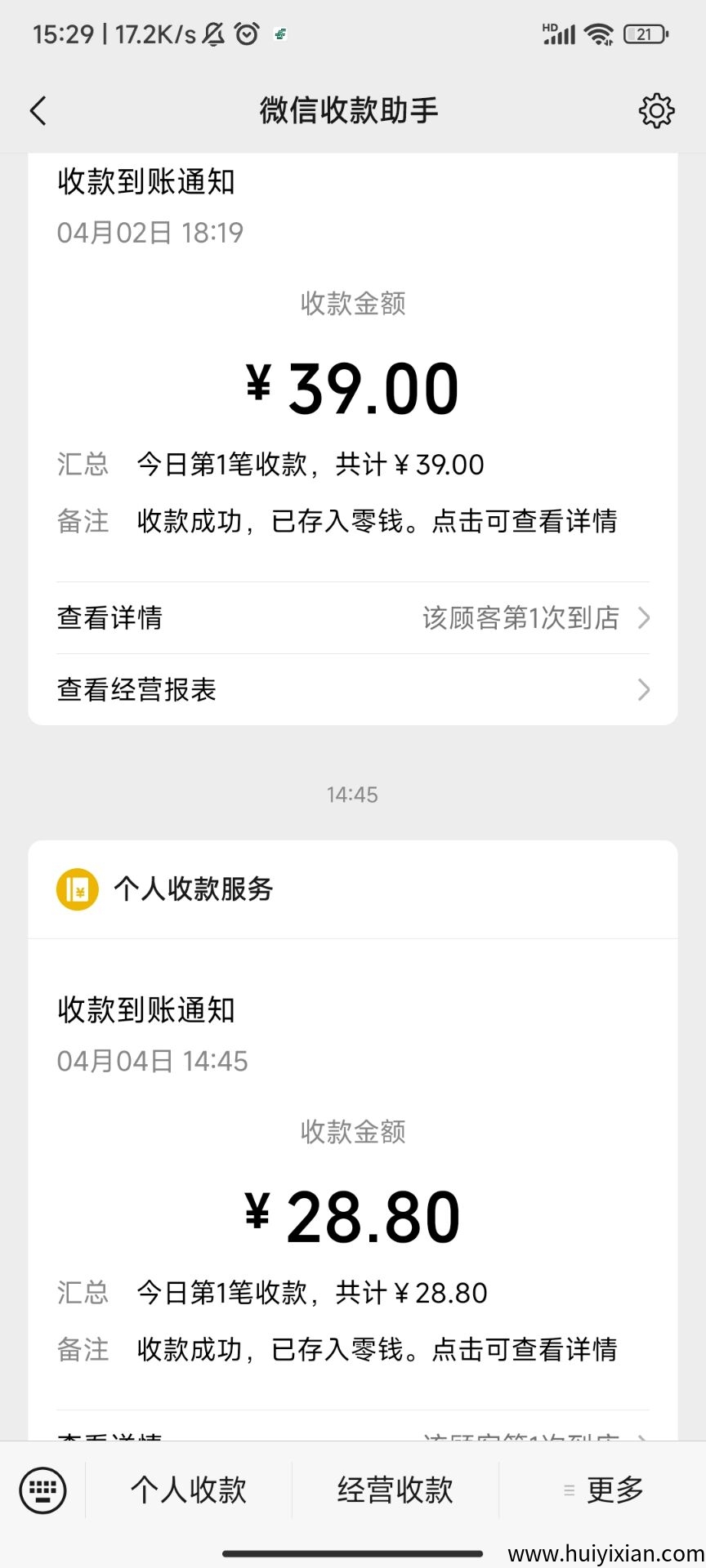
Task: Tap the yellow 个人收款服务 service icon
Action: (77, 889)
